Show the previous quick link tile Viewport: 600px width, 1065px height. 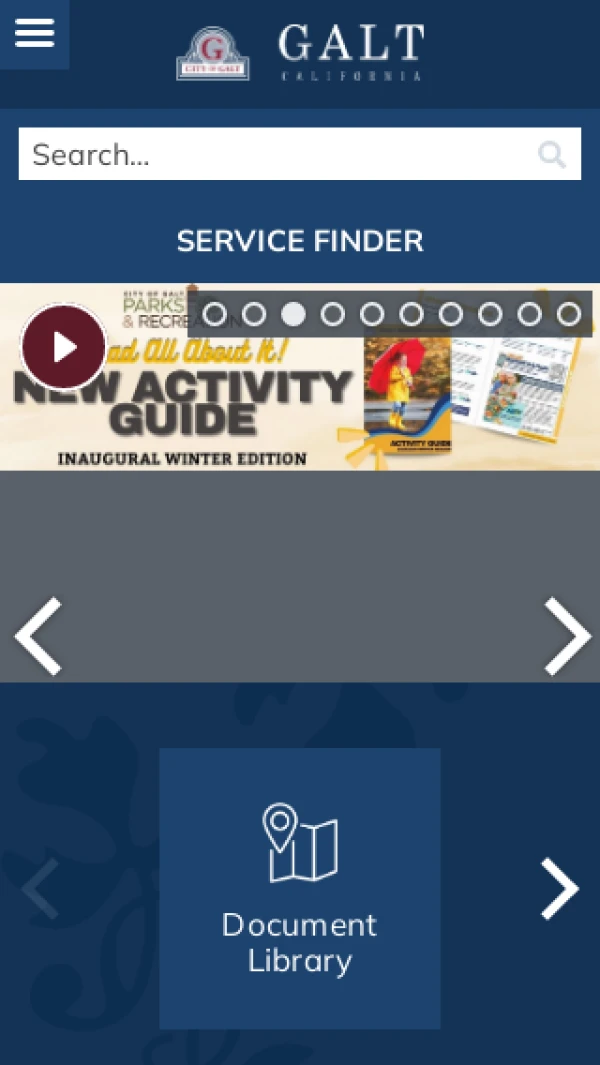tap(40, 888)
